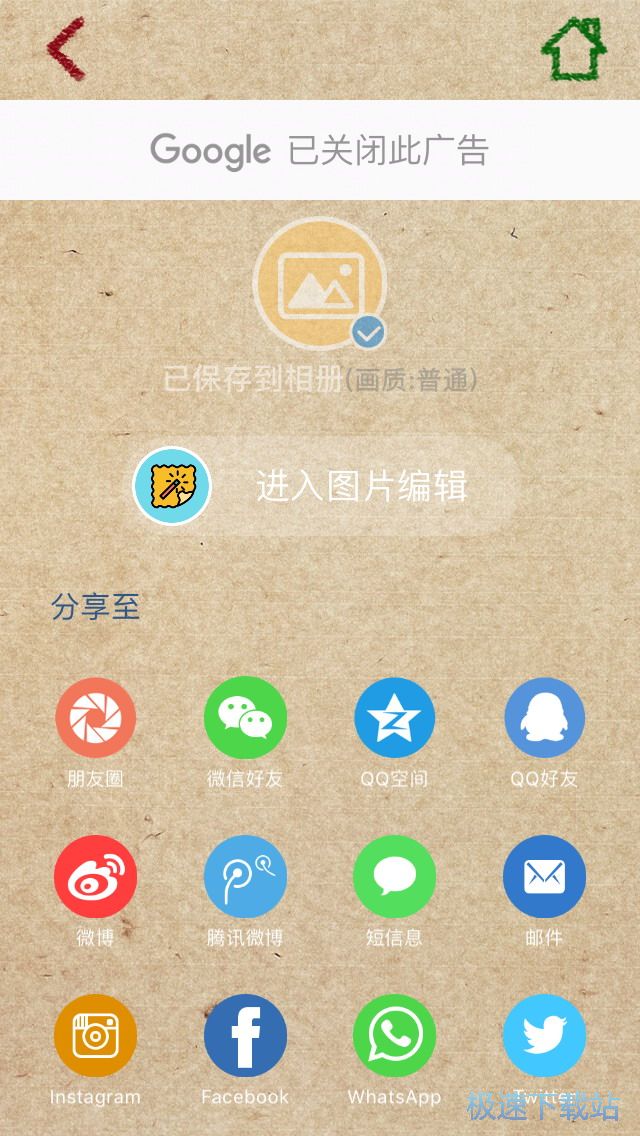Return to home via house icon
640x1136 pixels.
(574, 48)
